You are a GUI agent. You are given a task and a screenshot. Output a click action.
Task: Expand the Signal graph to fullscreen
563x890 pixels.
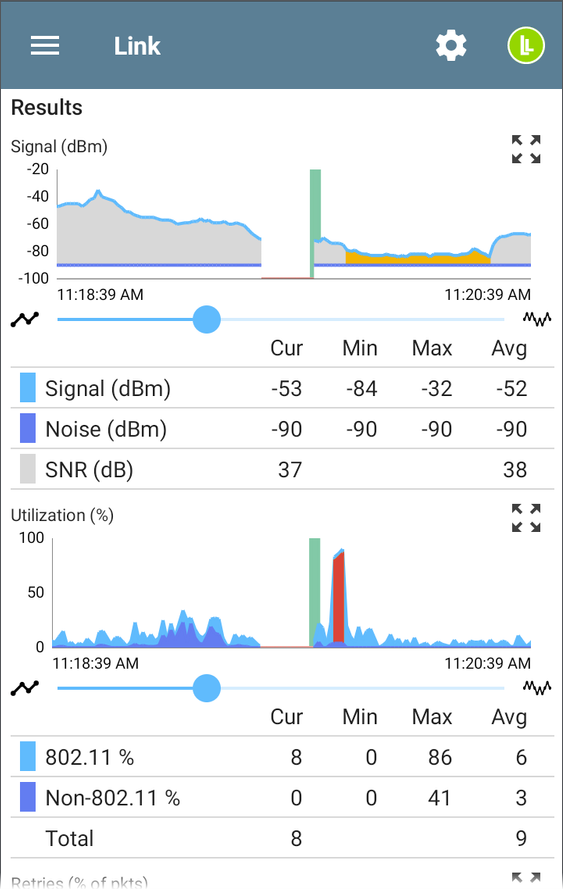[526, 149]
